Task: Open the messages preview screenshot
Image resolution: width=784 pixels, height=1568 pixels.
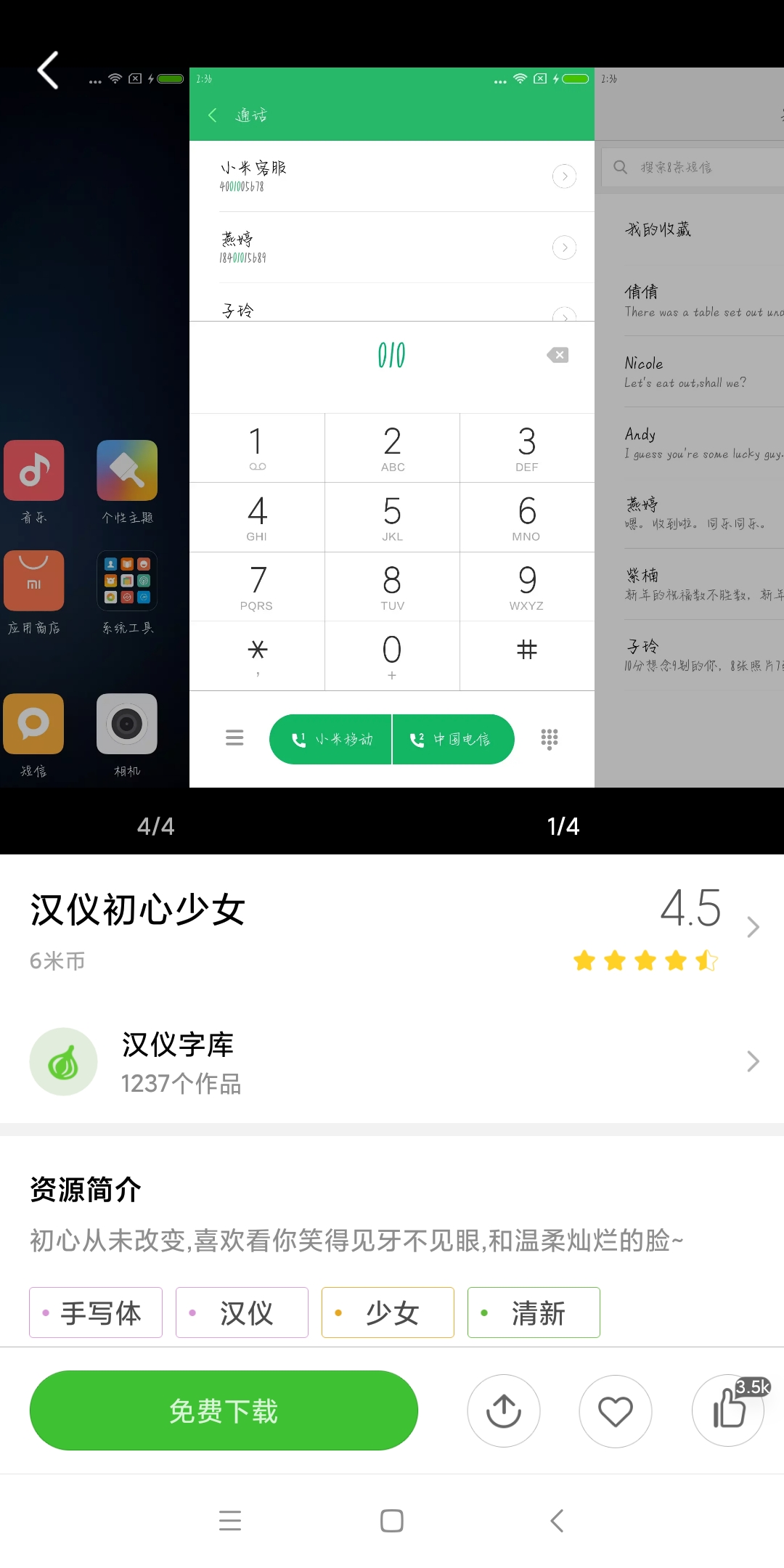Action: pyautogui.click(x=689, y=427)
